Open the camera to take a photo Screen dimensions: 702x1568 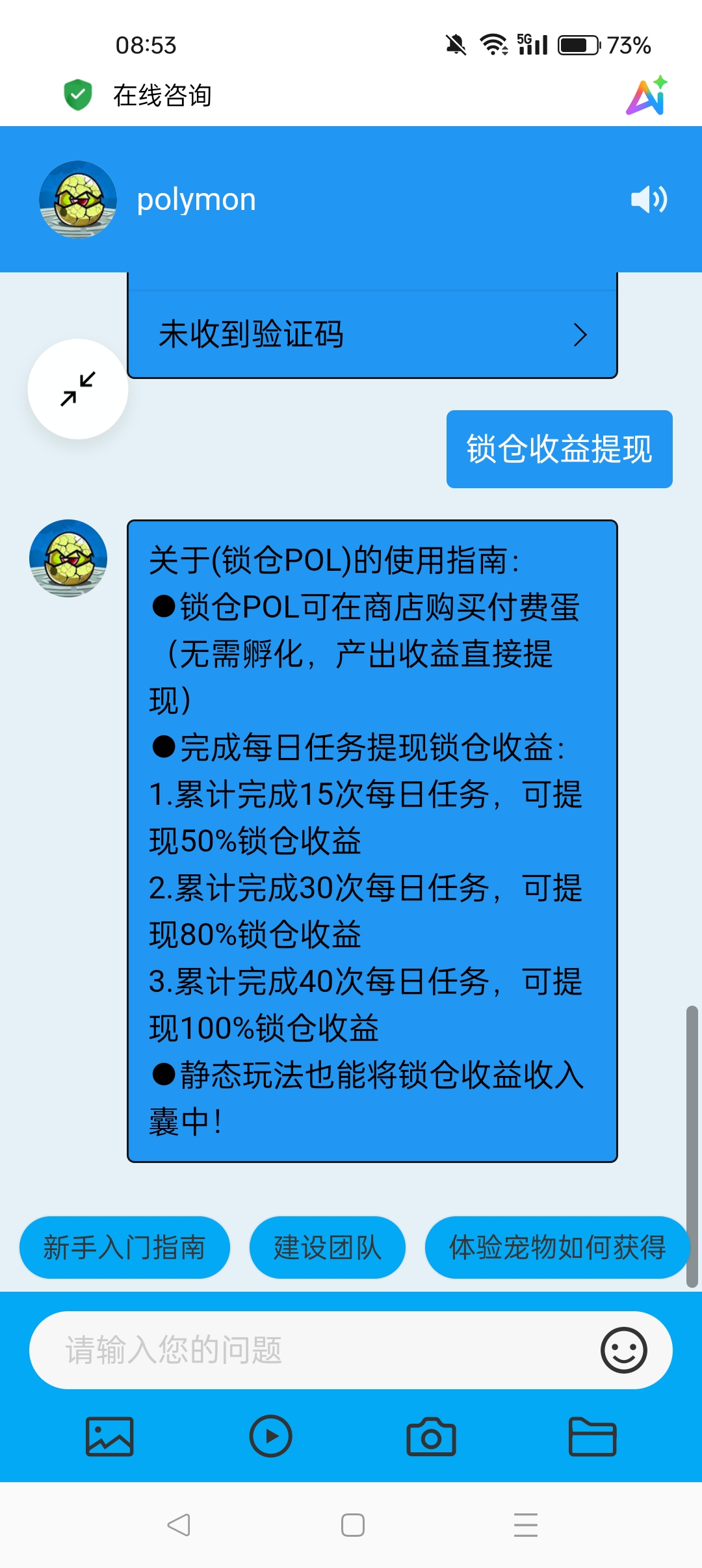coord(431,1436)
